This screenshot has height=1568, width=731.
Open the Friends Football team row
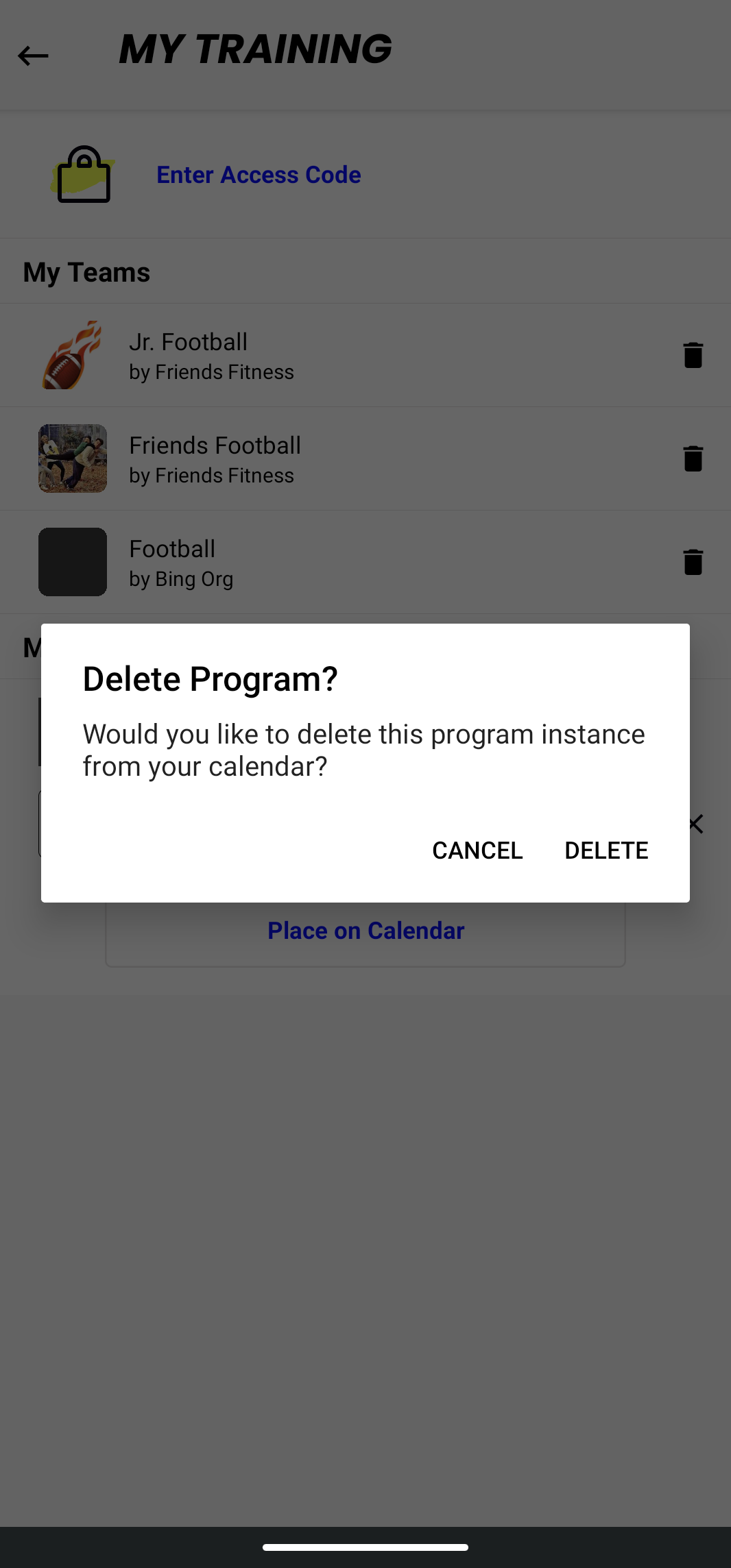tap(365, 458)
